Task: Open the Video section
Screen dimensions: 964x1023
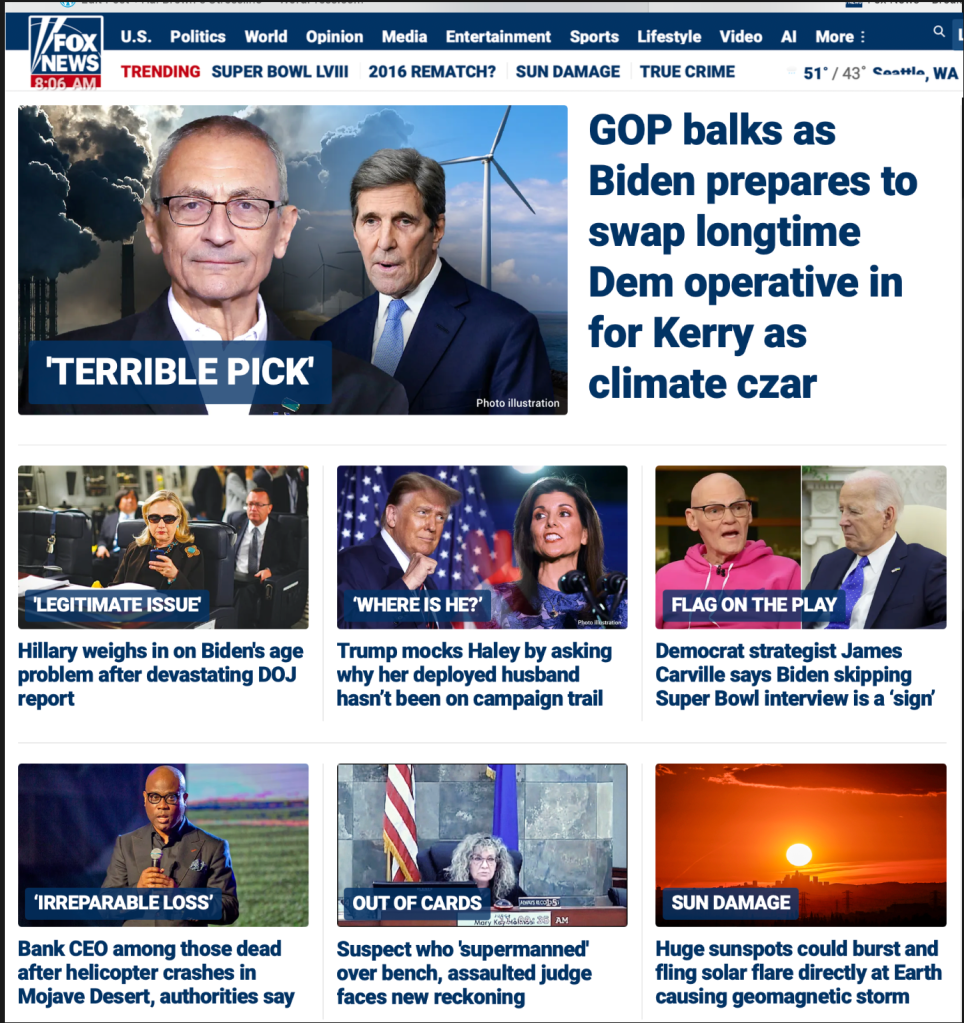Action: (740, 37)
